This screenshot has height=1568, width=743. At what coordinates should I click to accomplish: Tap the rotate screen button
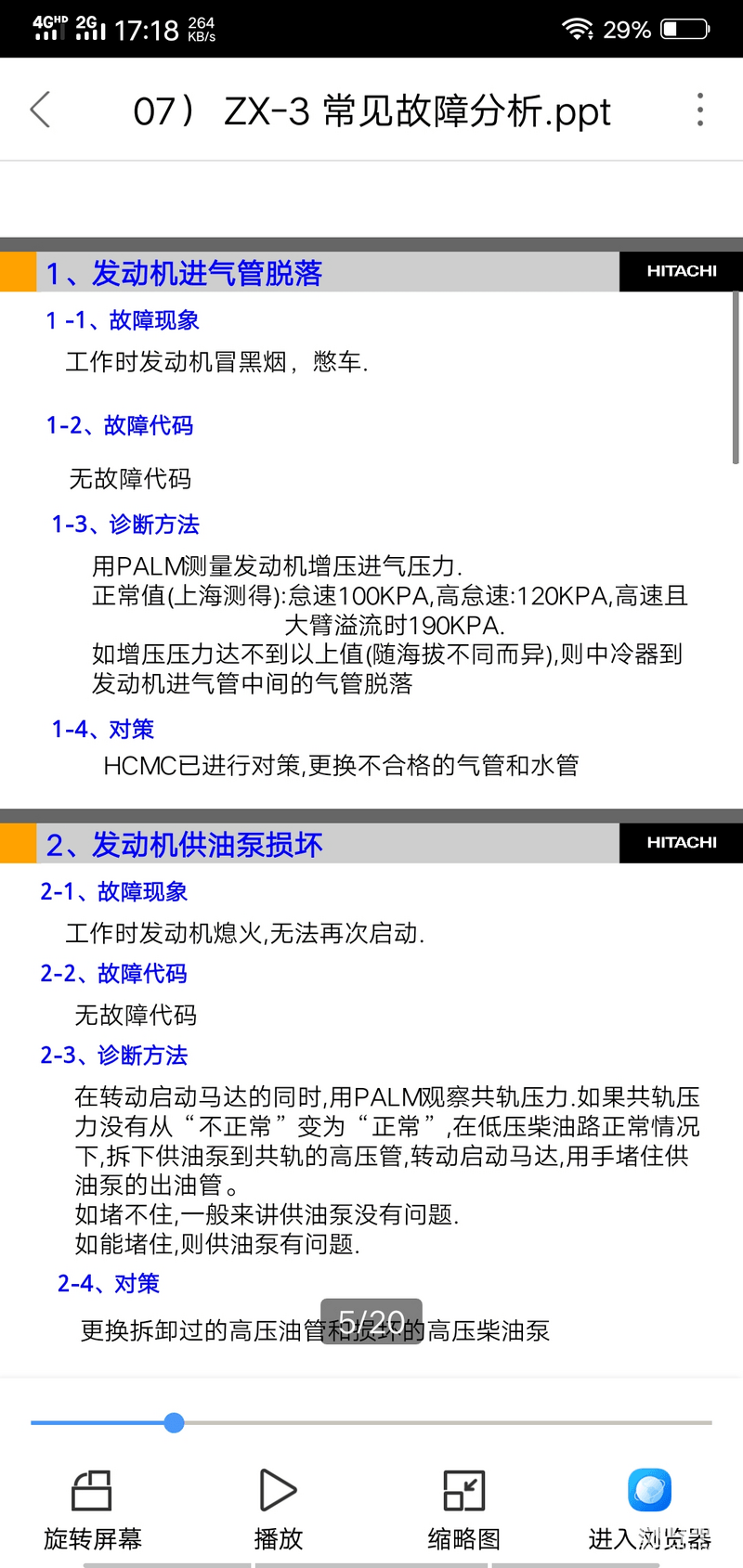(92, 1510)
